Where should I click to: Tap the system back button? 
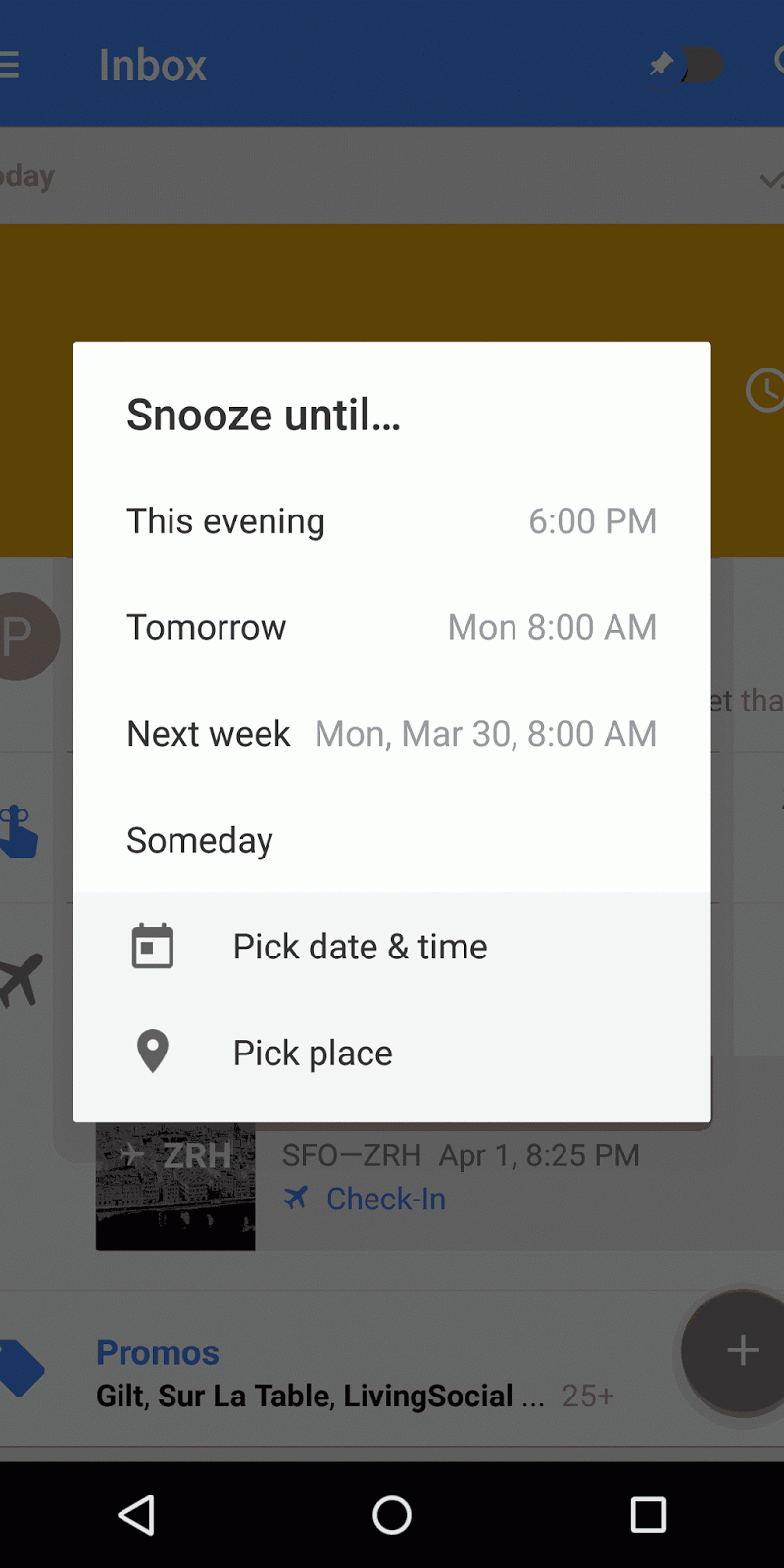136,1515
